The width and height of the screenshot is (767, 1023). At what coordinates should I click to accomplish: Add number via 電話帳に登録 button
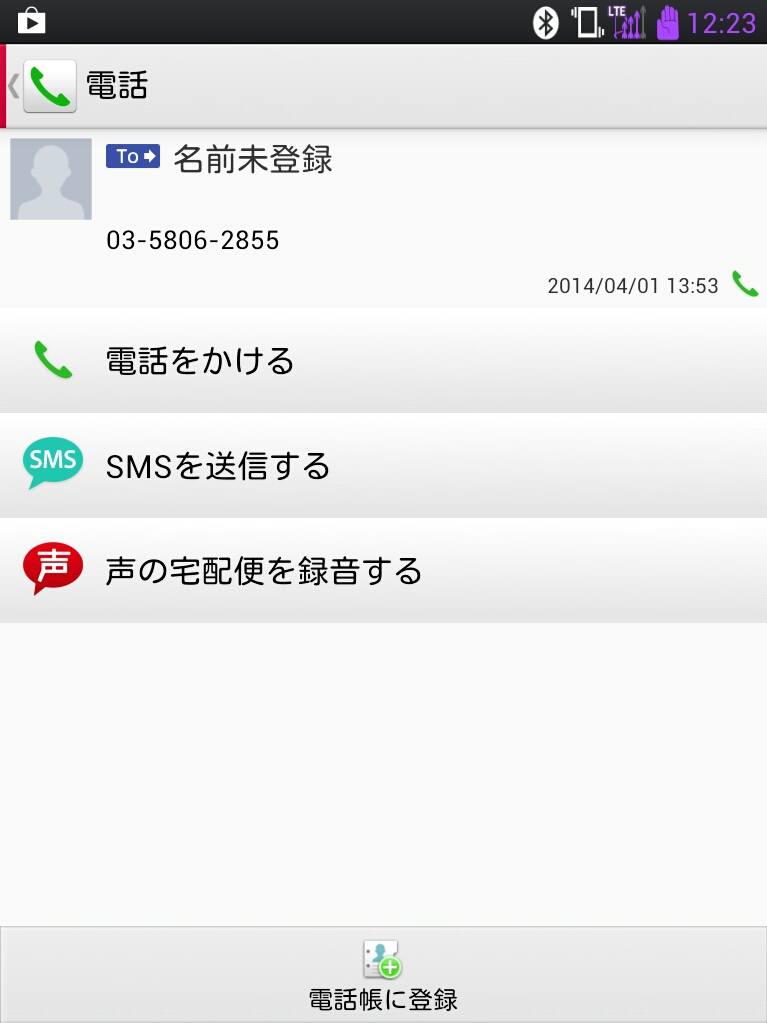click(383, 974)
